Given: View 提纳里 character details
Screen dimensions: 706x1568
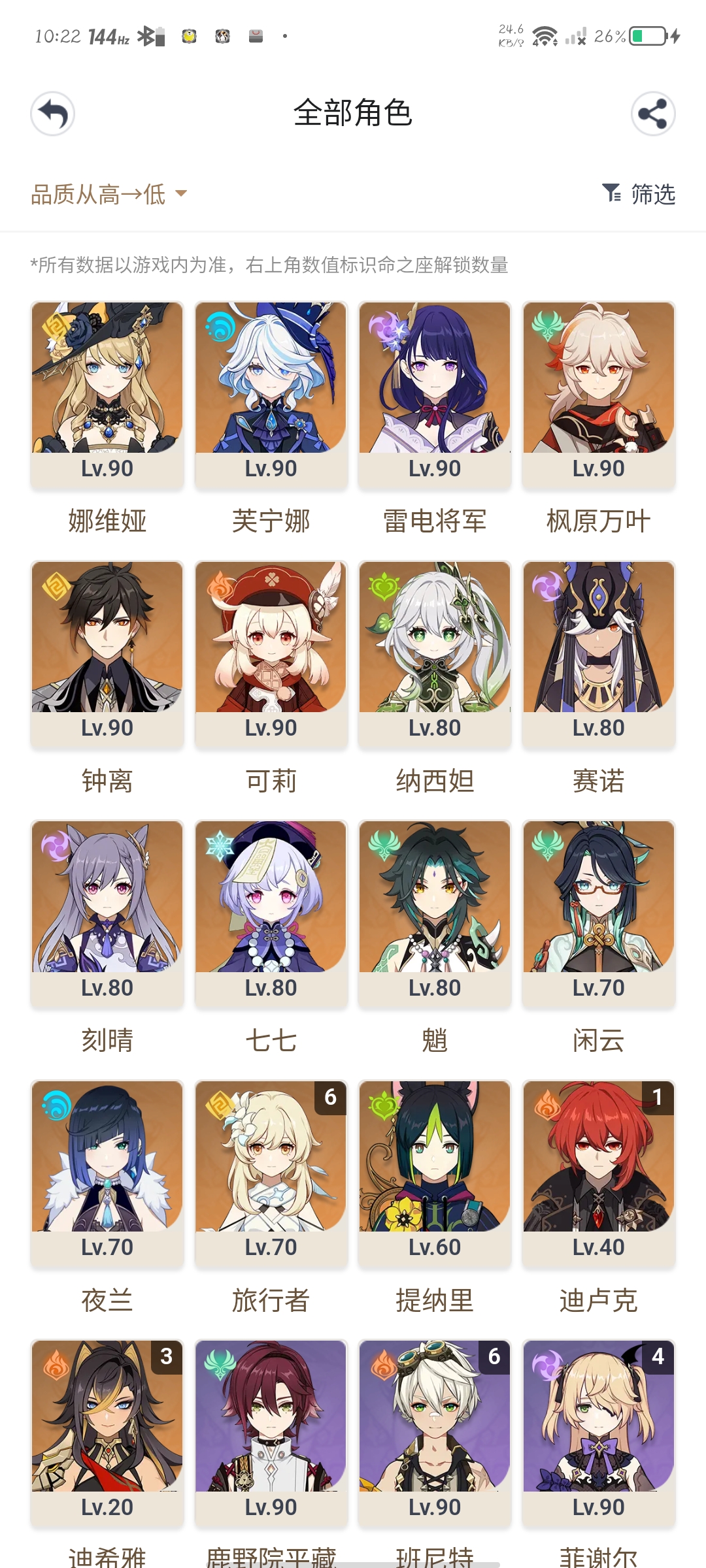Looking at the screenshot, I should pos(435,1170).
